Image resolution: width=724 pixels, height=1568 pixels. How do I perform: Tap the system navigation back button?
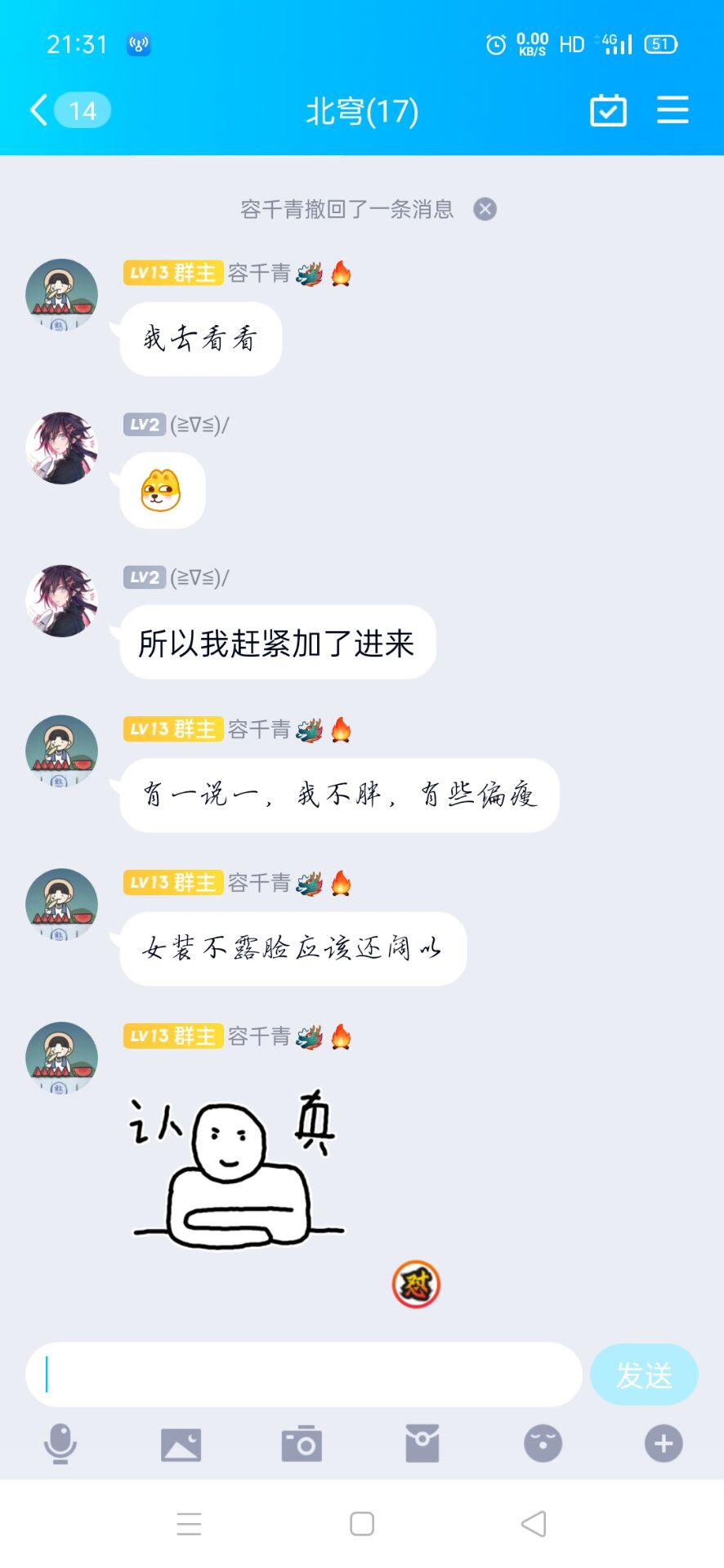(534, 1524)
